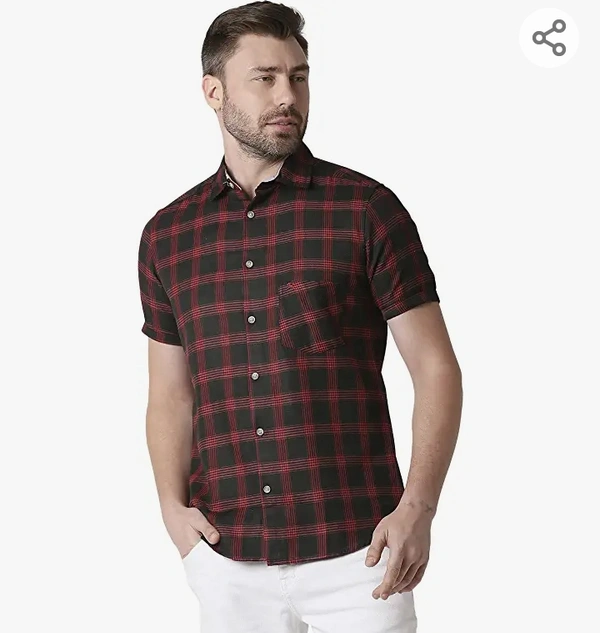Share this checked shirt product
Screen dimensions: 600x633
549,38
